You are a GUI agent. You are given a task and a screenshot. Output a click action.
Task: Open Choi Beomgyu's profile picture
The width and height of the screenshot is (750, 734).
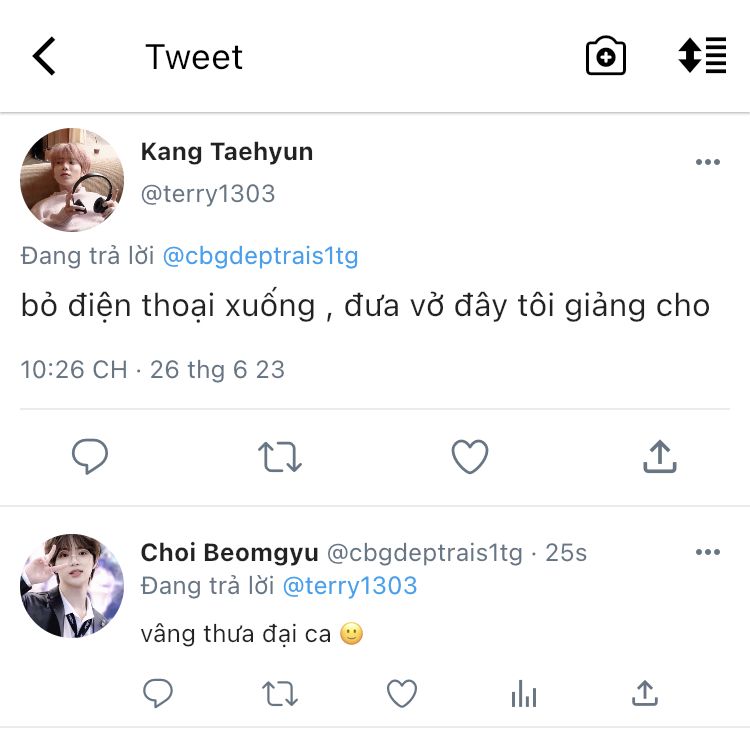[x=72, y=586]
